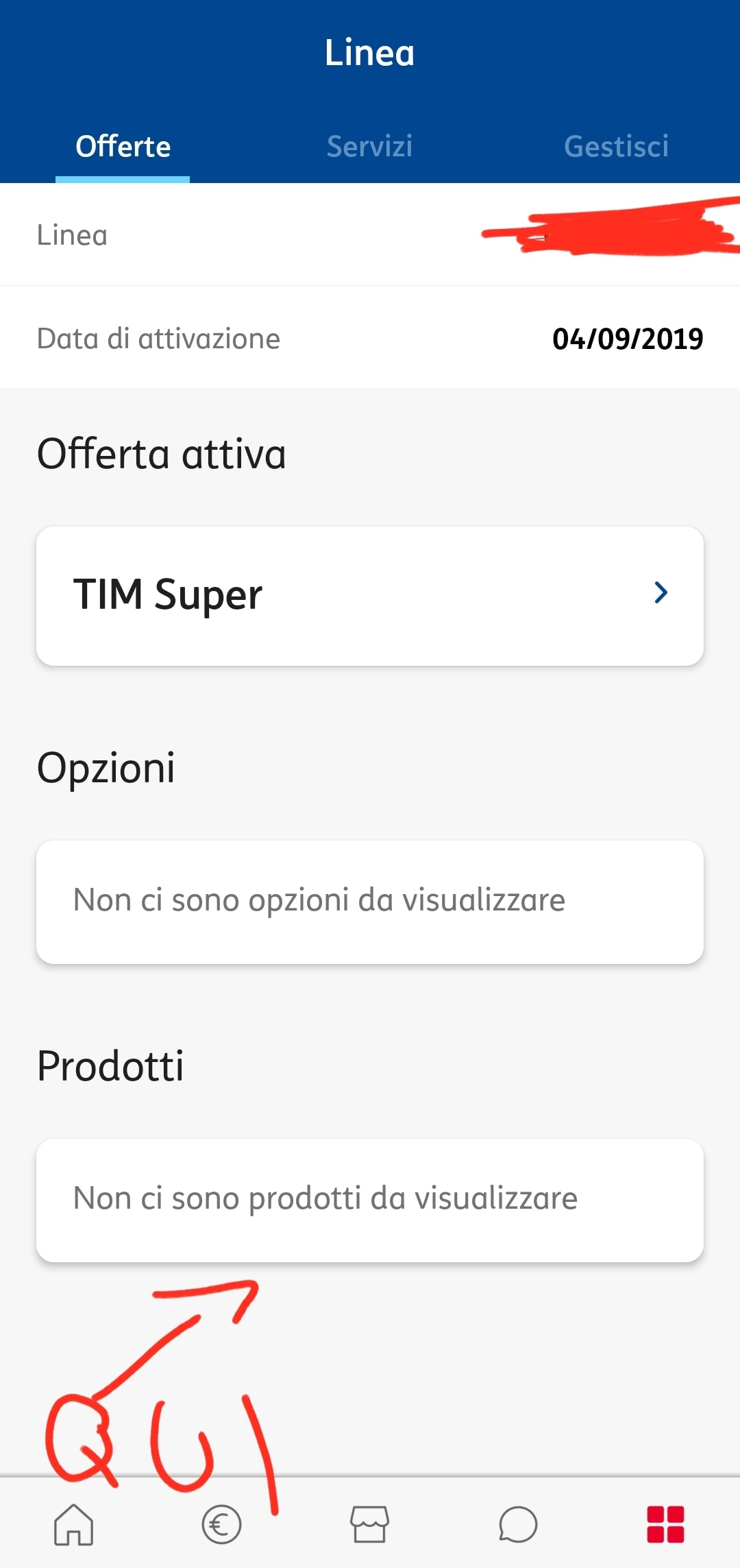Select the Offerte tab
The width and height of the screenshot is (740, 1568).
tap(123, 146)
